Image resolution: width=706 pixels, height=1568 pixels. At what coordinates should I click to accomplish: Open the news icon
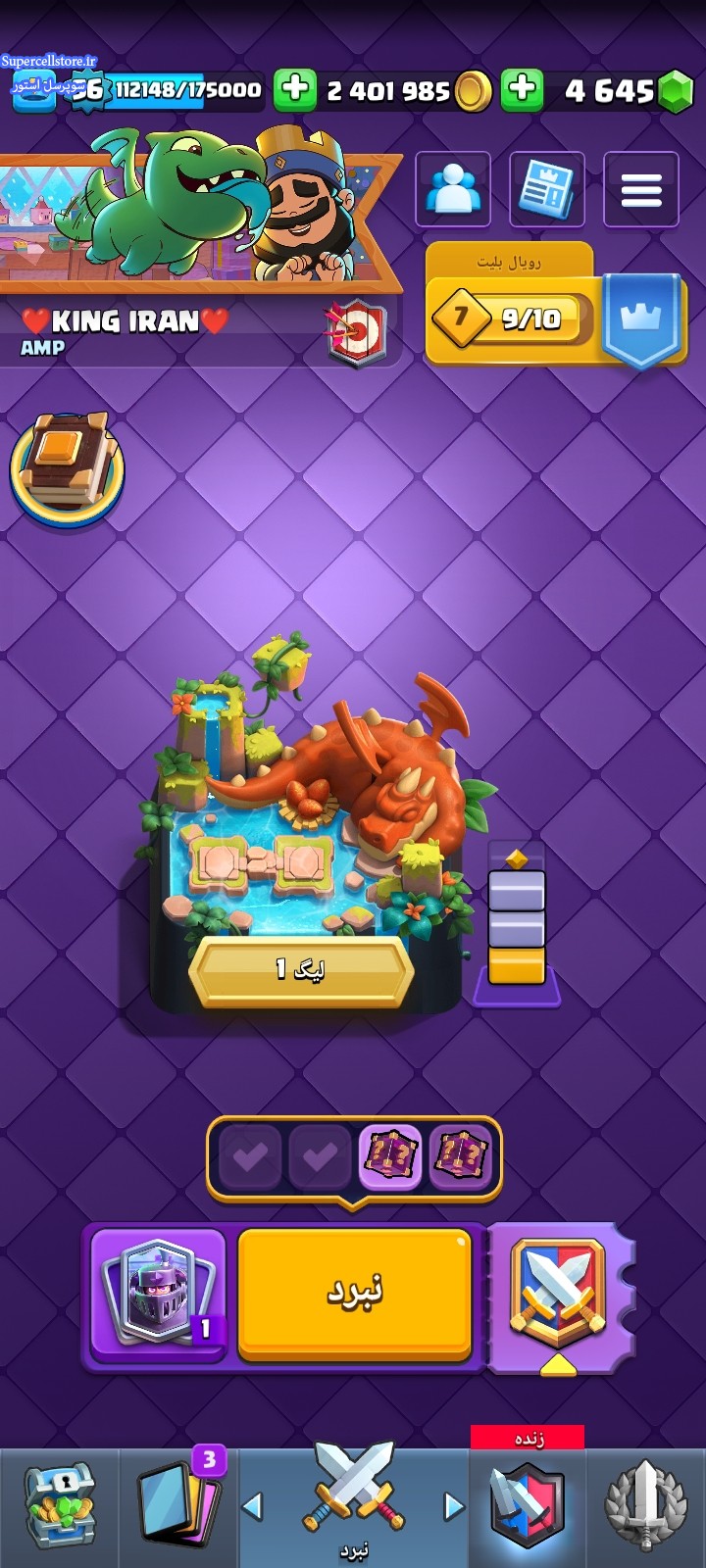tap(547, 189)
